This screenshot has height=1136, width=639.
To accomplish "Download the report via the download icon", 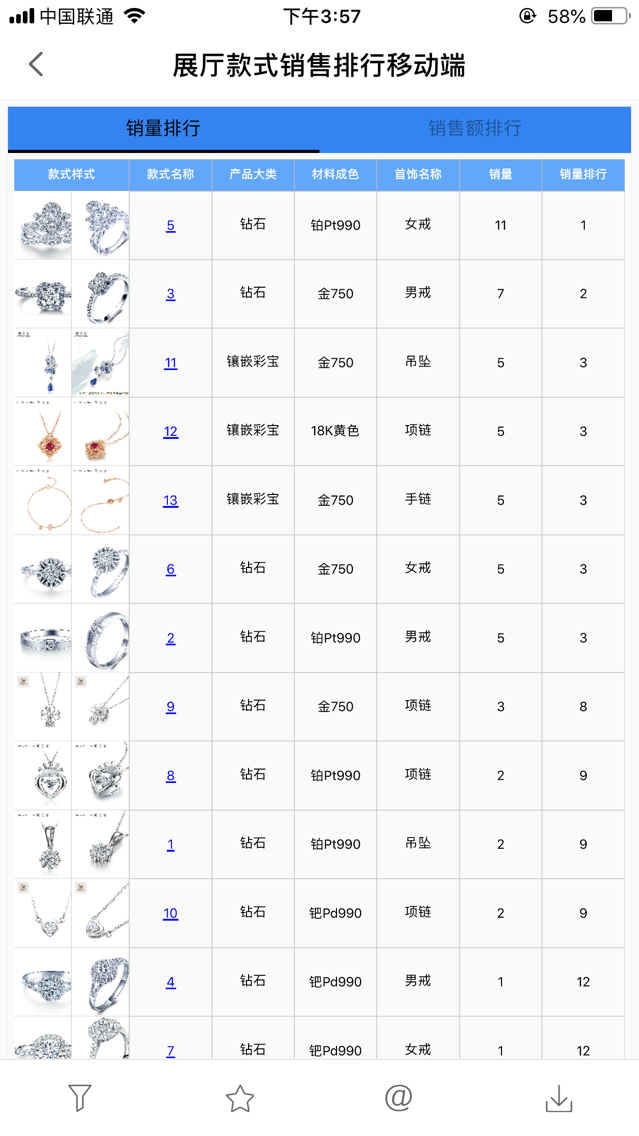I will [559, 1098].
